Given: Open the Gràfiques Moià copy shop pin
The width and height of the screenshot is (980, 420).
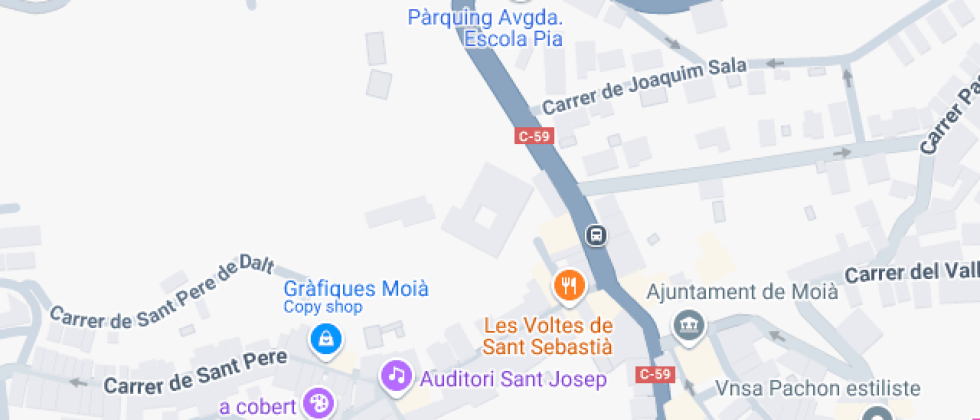Looking at the screenshot, I should (325, 339).
